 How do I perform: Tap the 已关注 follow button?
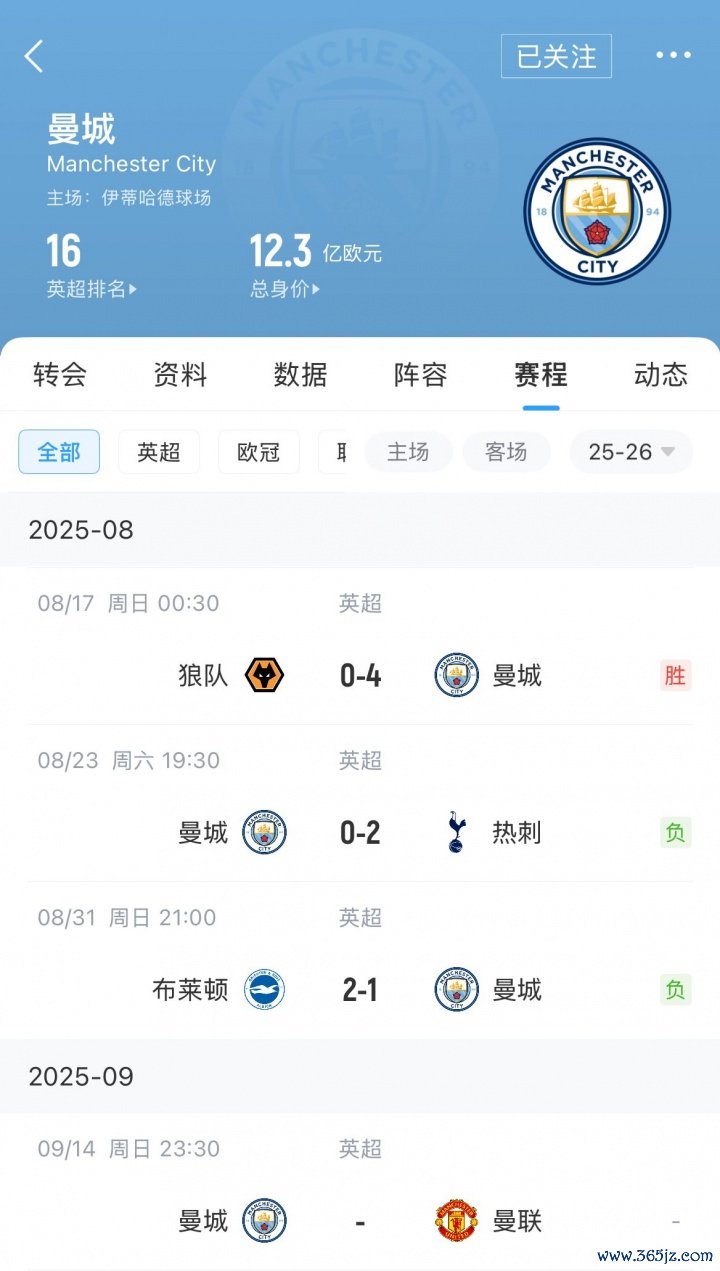[556, 56]
